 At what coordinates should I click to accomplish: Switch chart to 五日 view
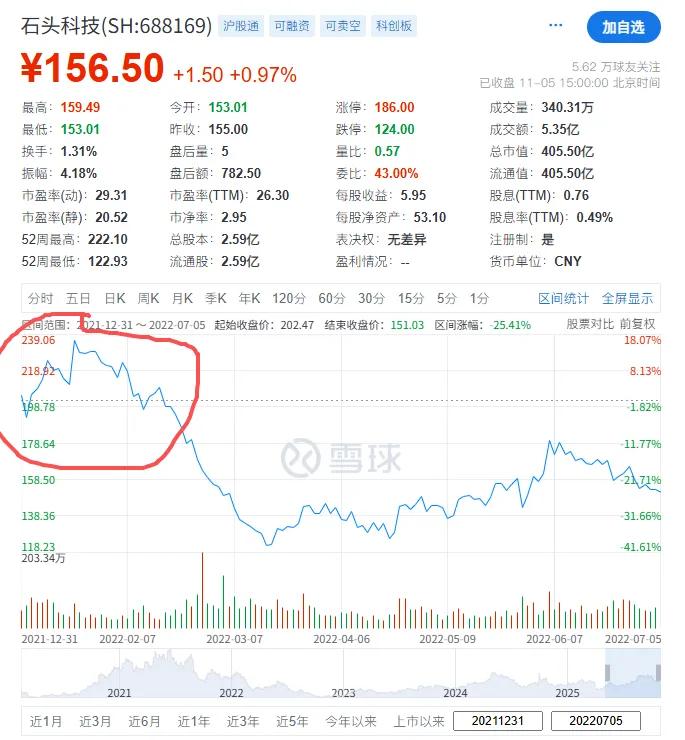click(79, 298)
